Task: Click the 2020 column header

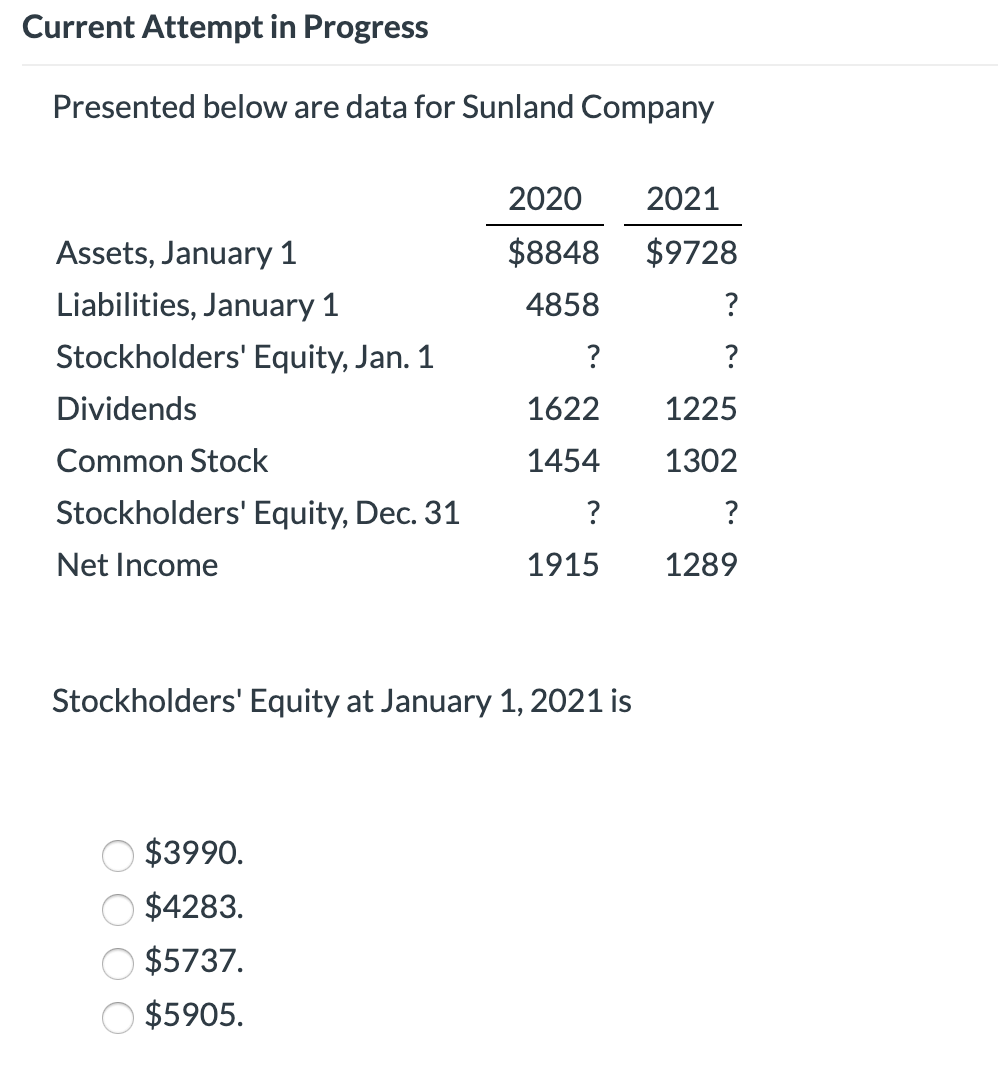Action: click(545, 198)
